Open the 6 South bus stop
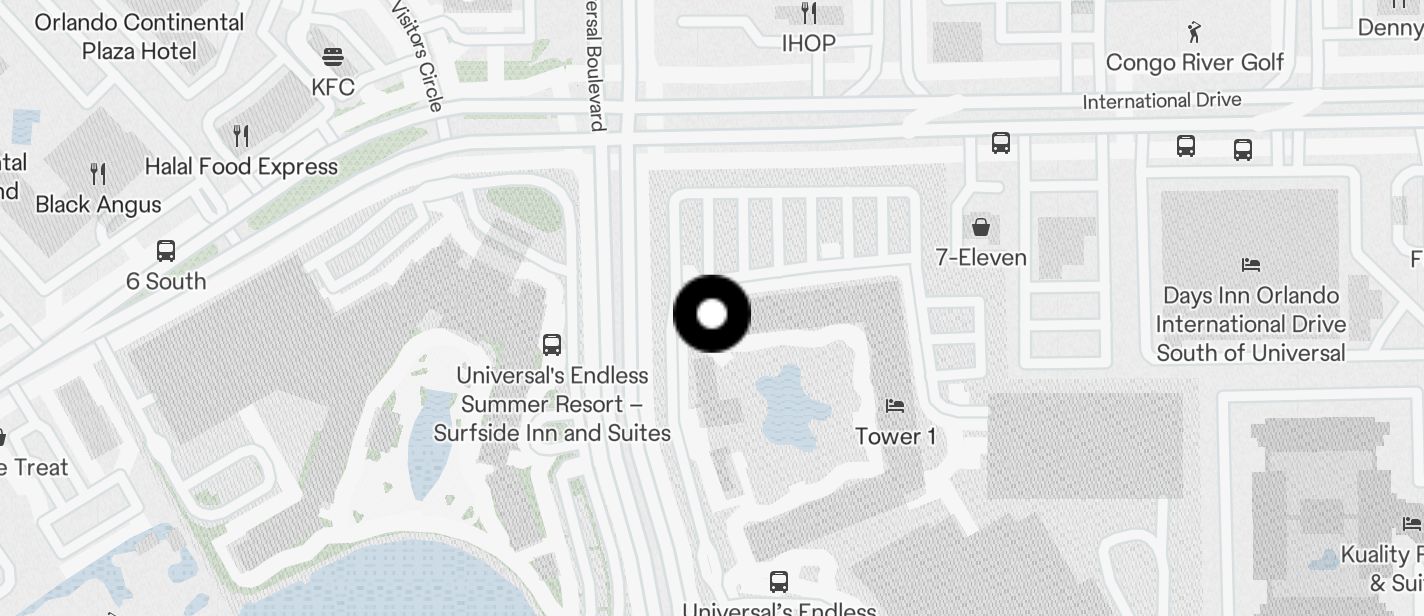This screenshot has height=616, width=1424. [x=166, y=251]
